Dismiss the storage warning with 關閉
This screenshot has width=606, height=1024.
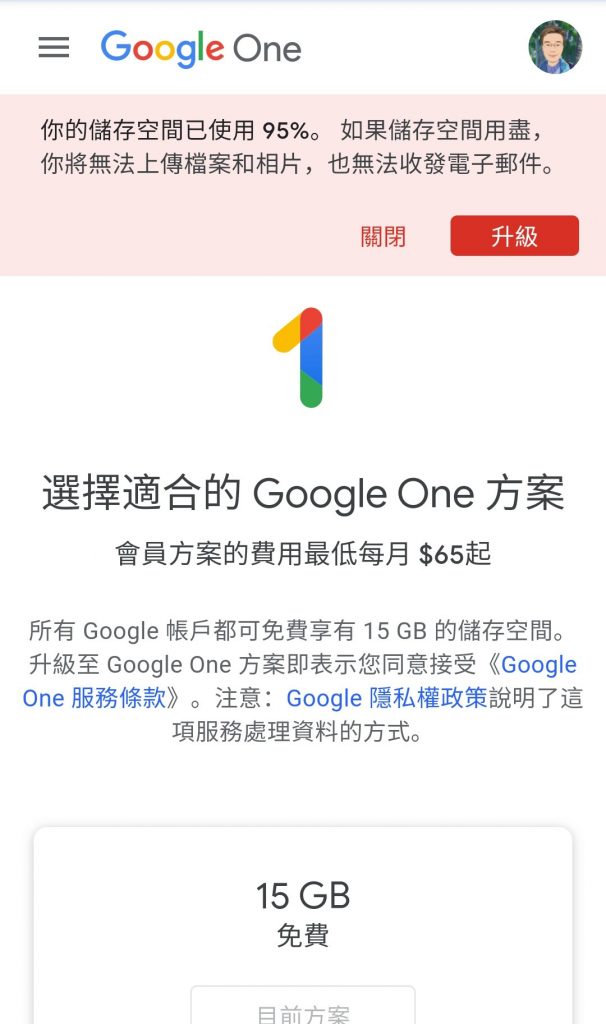click(383, 236)
